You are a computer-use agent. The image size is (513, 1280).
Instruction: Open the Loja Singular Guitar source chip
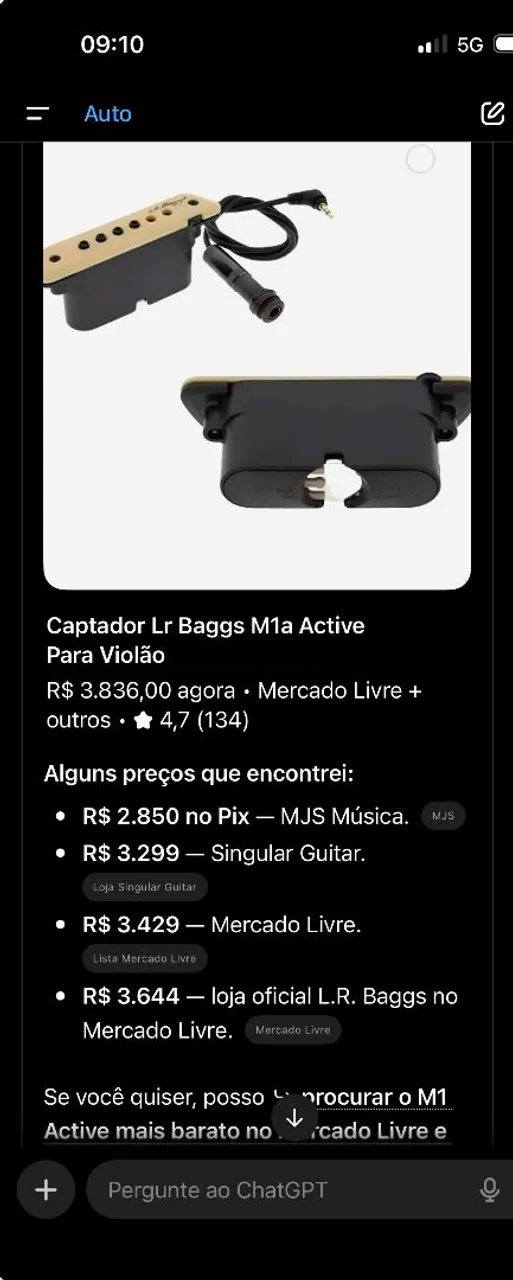click(144, 887)
